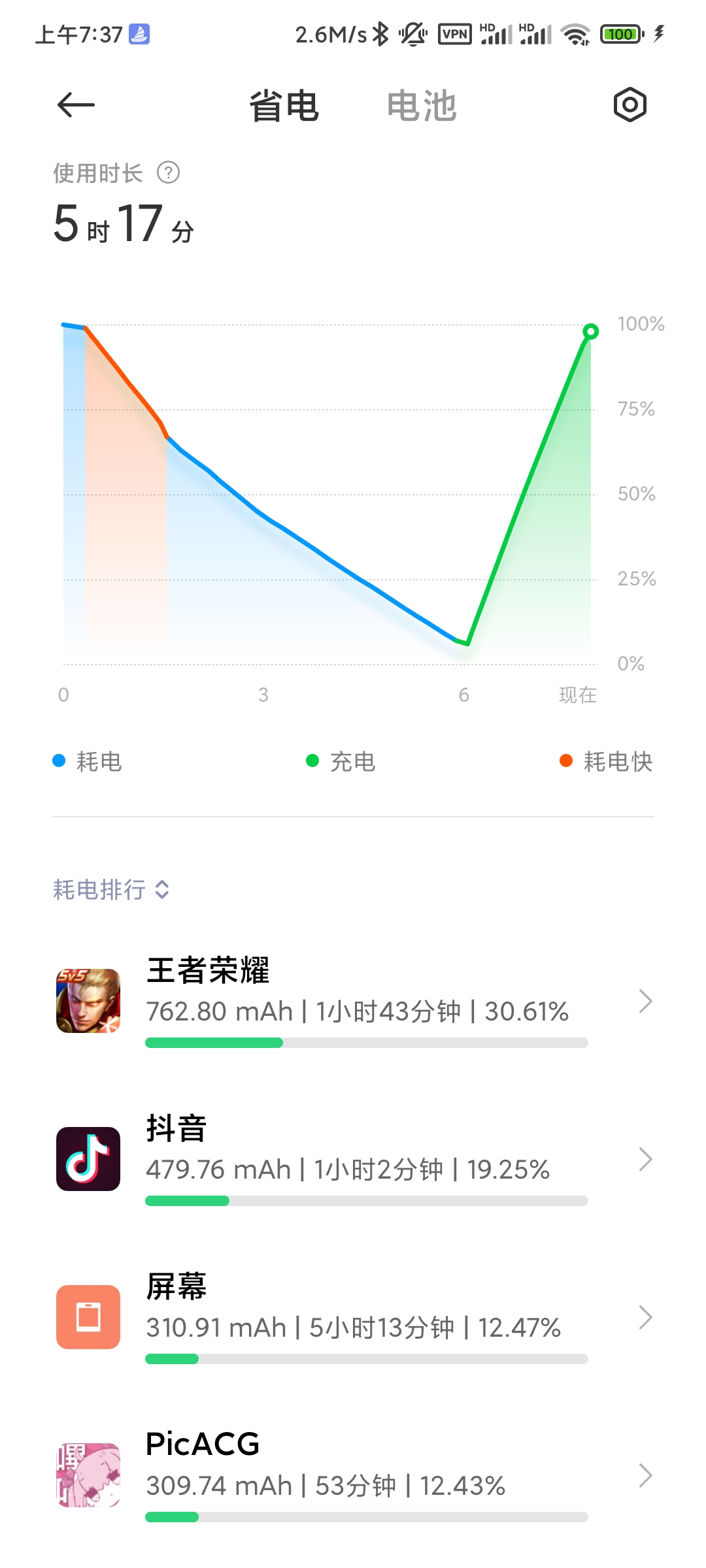Switch to the 电池 tab
The width and height of the screenshot is (706, 1568).
tap(422, 106)
